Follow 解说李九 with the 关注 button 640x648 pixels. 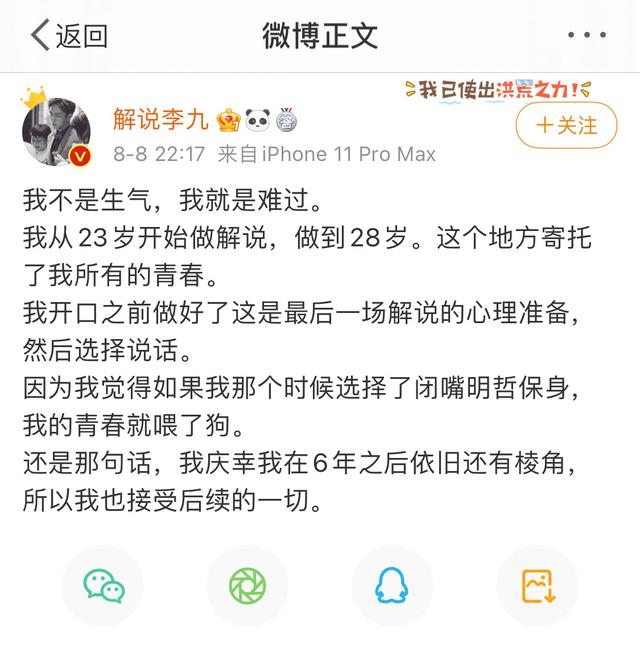566,126
